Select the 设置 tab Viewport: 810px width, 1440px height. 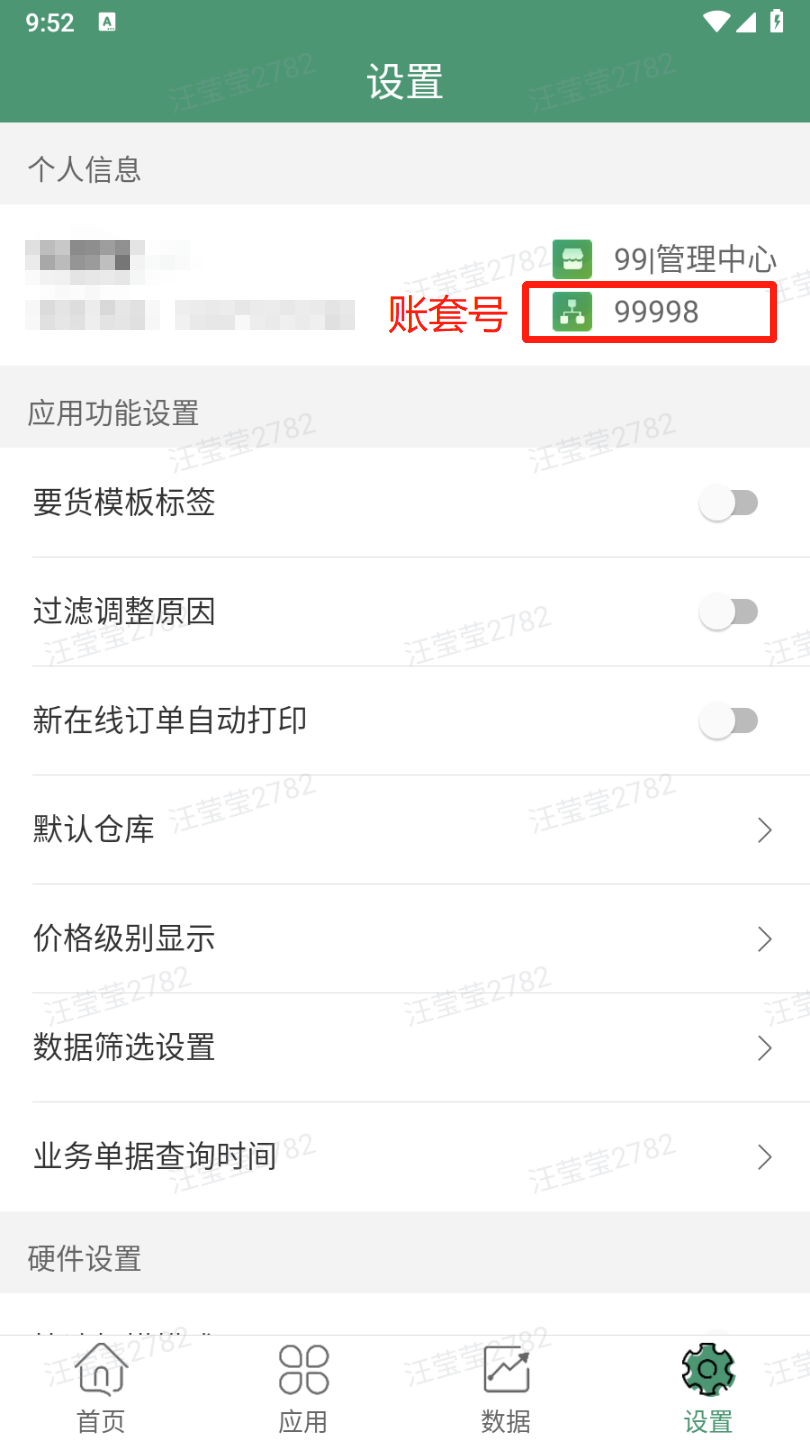(708, 1388)
